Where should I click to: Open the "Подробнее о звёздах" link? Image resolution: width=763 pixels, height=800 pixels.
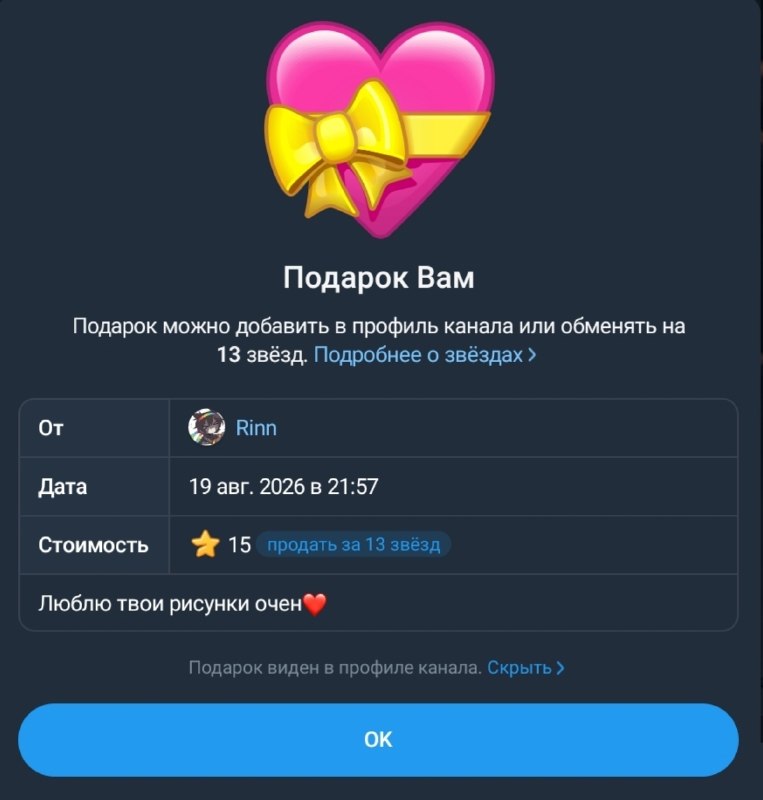[x=425, y=355]
